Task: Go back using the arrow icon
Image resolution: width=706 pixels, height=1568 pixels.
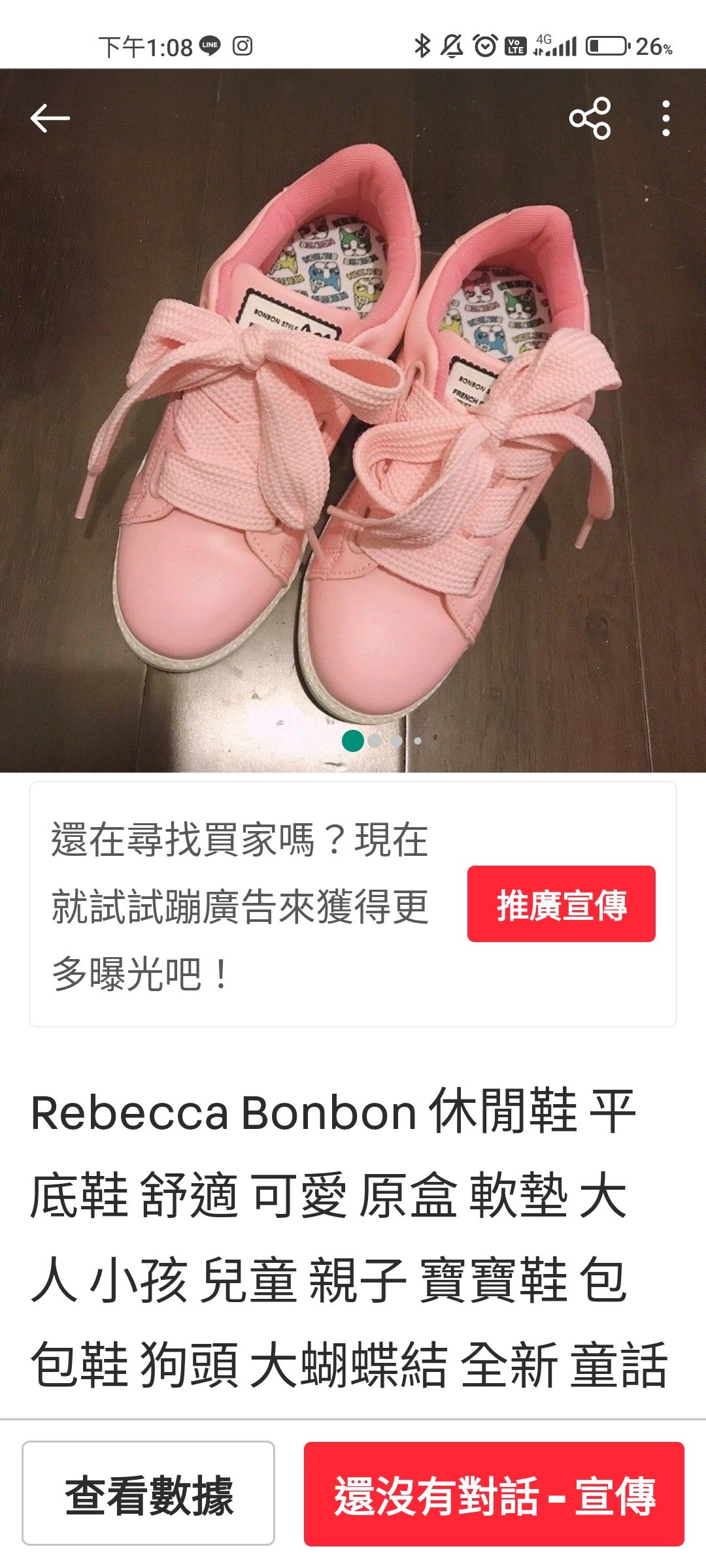Action: [50, 118]
